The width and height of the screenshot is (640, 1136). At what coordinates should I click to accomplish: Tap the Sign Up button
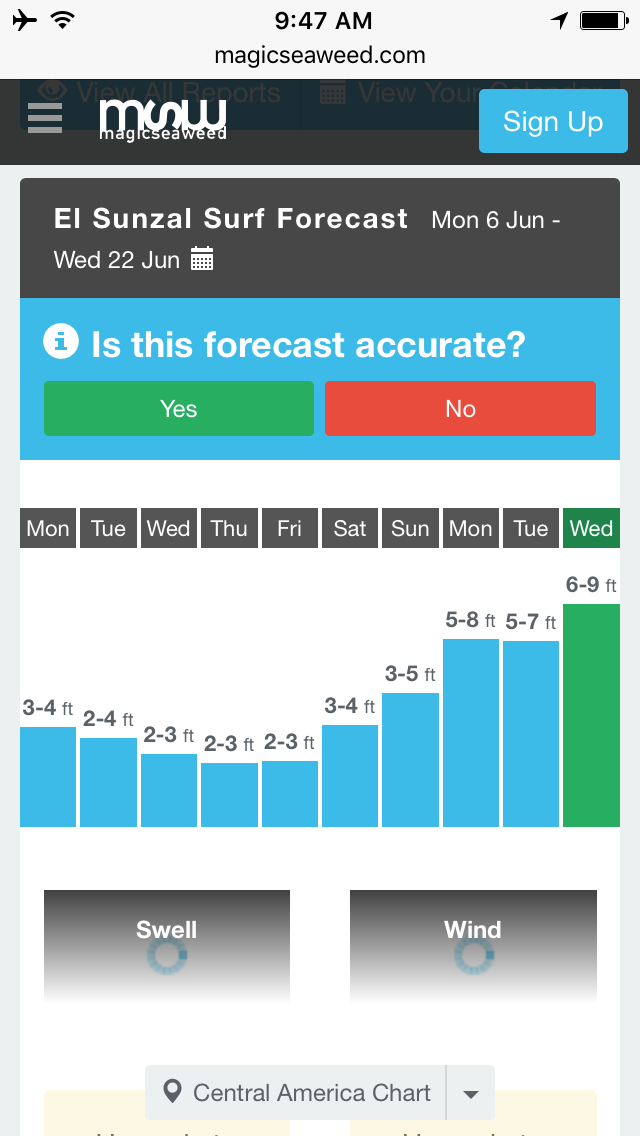coord(553,121)
